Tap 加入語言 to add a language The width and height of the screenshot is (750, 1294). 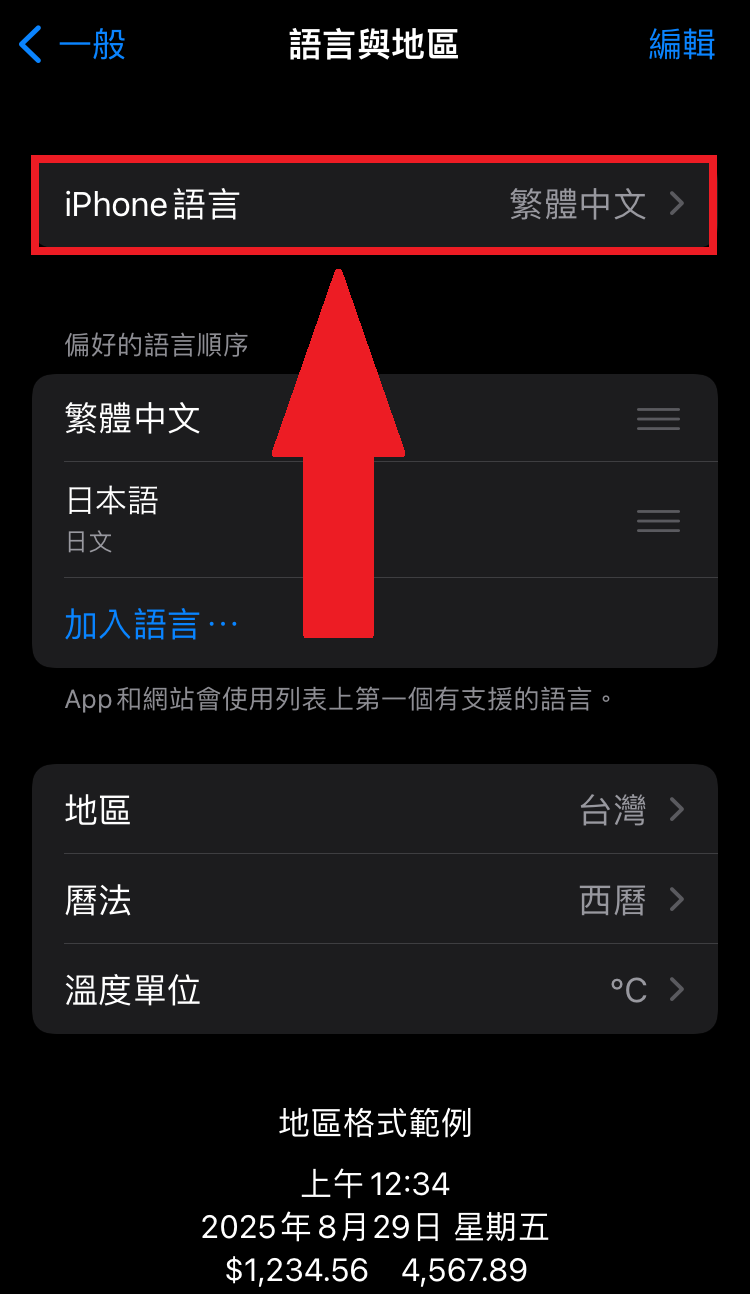(x=152, y=624)
